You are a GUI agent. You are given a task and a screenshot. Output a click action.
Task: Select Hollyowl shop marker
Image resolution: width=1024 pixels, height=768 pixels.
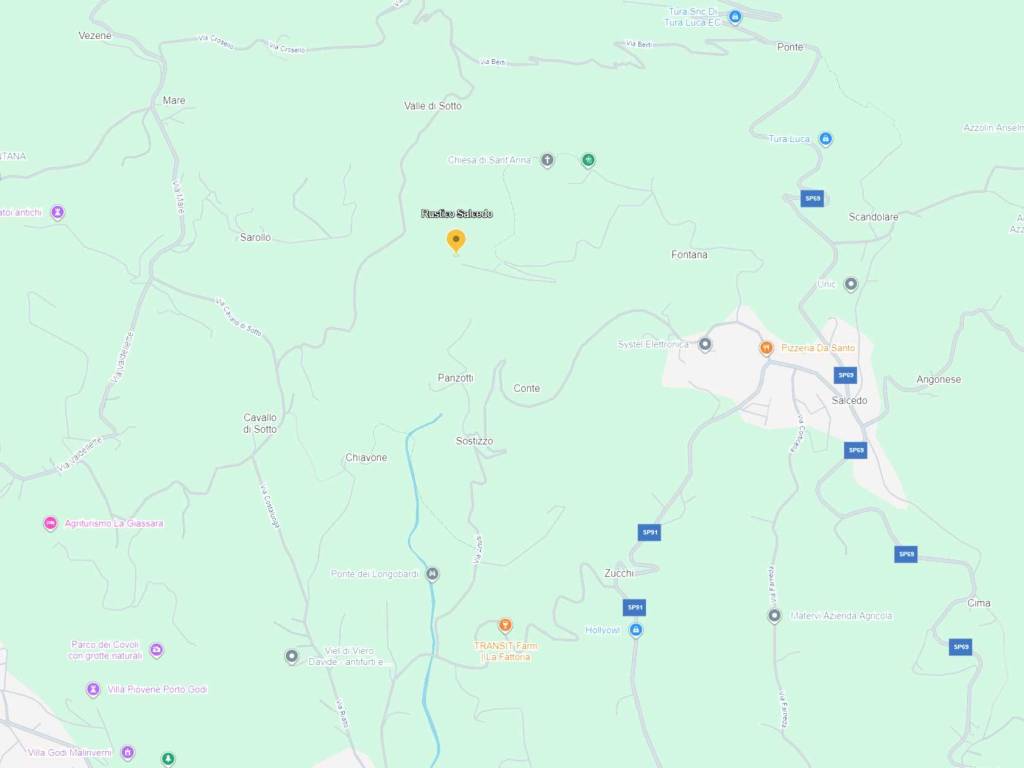pos(635,630)
